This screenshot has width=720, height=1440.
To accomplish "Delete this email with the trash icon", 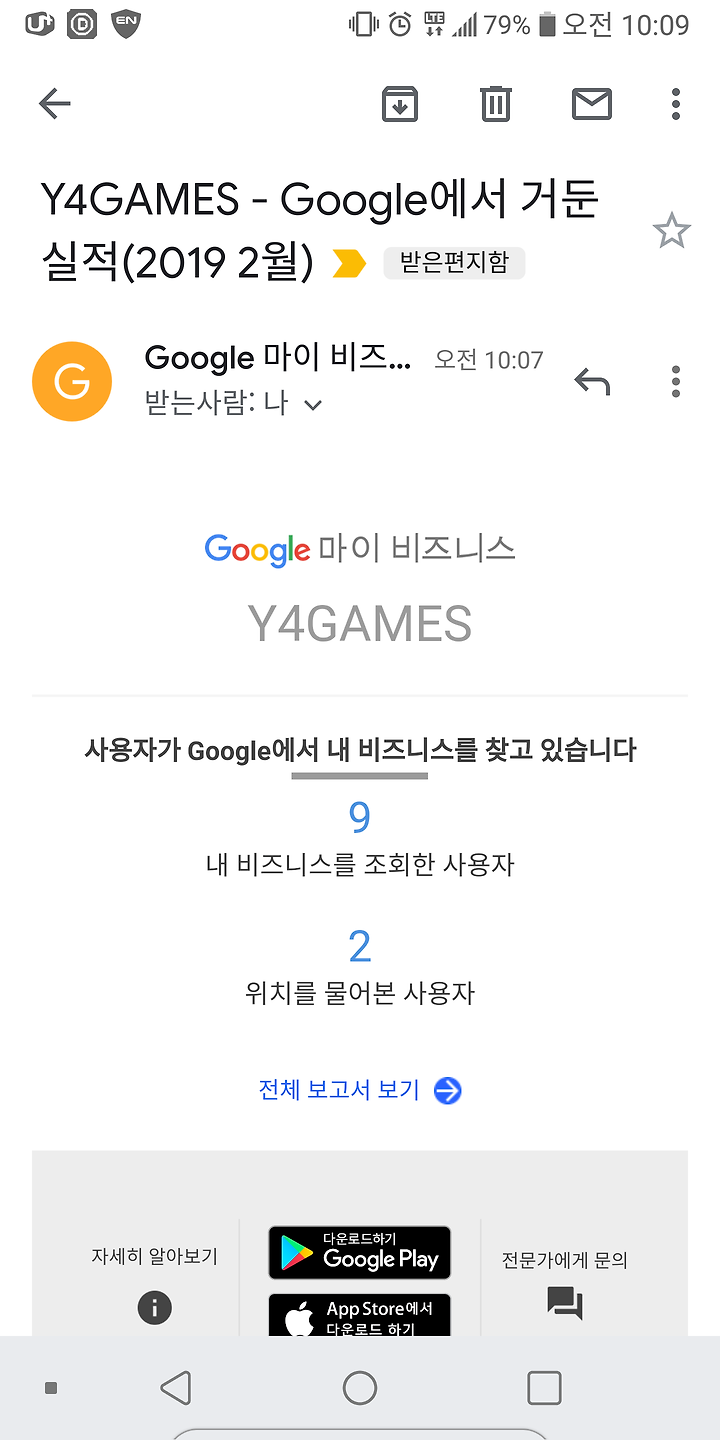I will [x=496, y=104].
